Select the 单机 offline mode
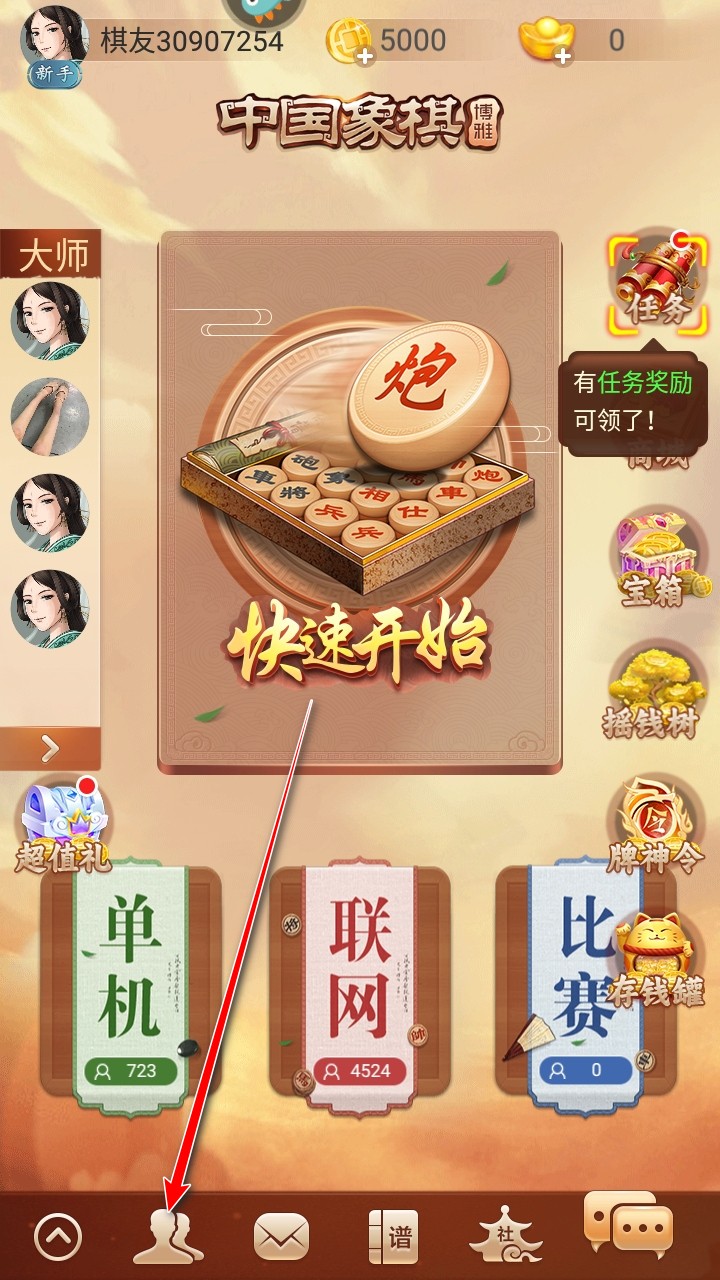 point(130,985)
